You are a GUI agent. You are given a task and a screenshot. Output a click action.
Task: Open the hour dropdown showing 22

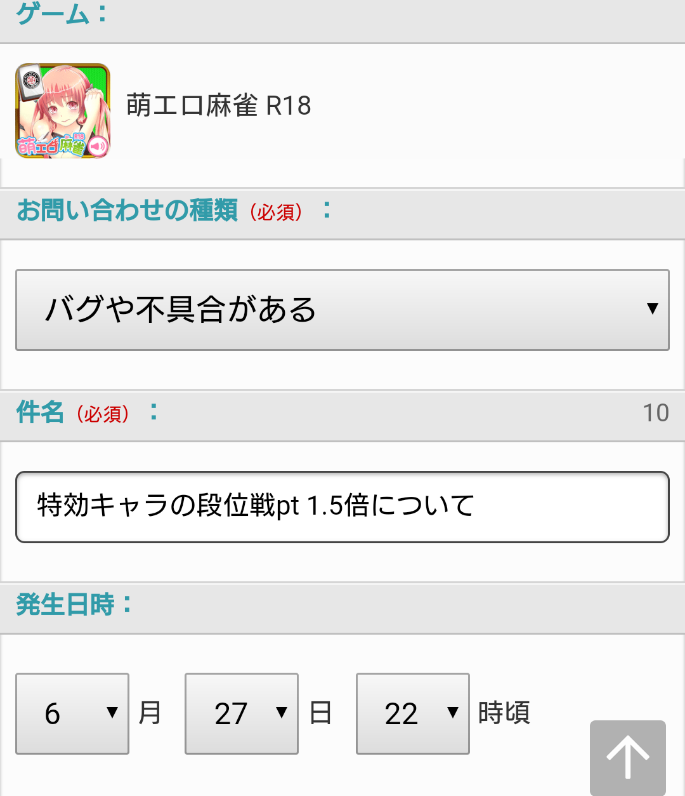click(413, 714)
